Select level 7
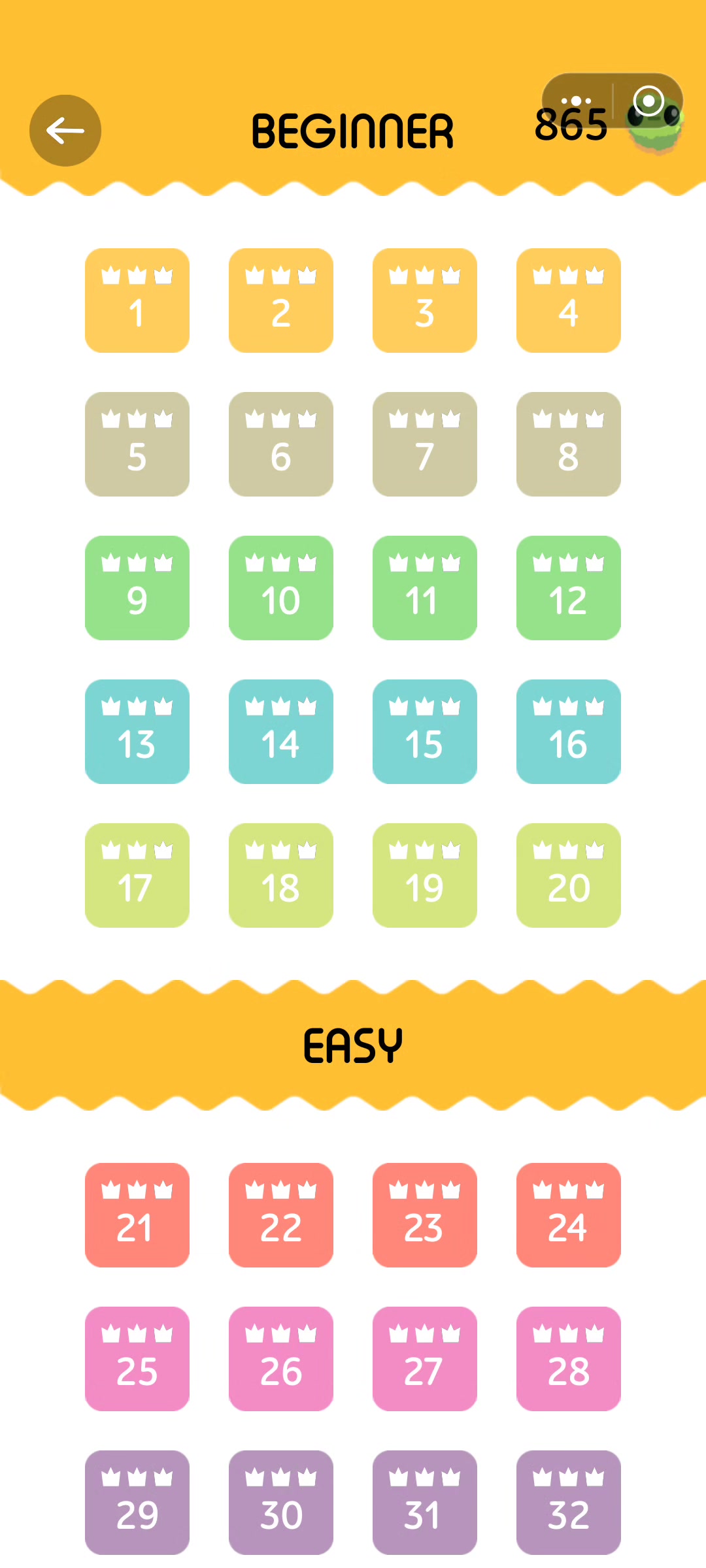Screen dimensions: 706x1568 [425, 444]
